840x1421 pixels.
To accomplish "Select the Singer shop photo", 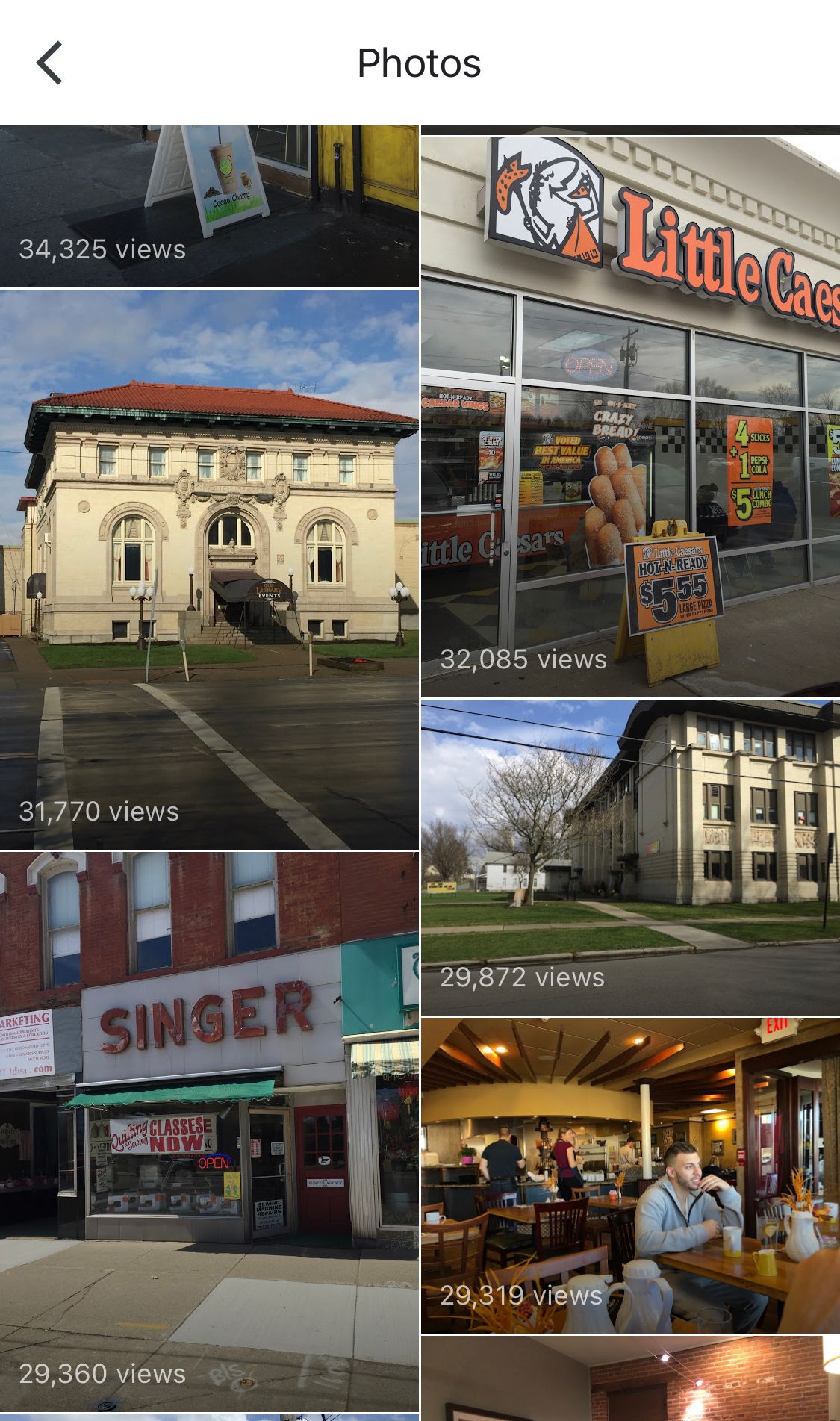I will click(209, 1132).
